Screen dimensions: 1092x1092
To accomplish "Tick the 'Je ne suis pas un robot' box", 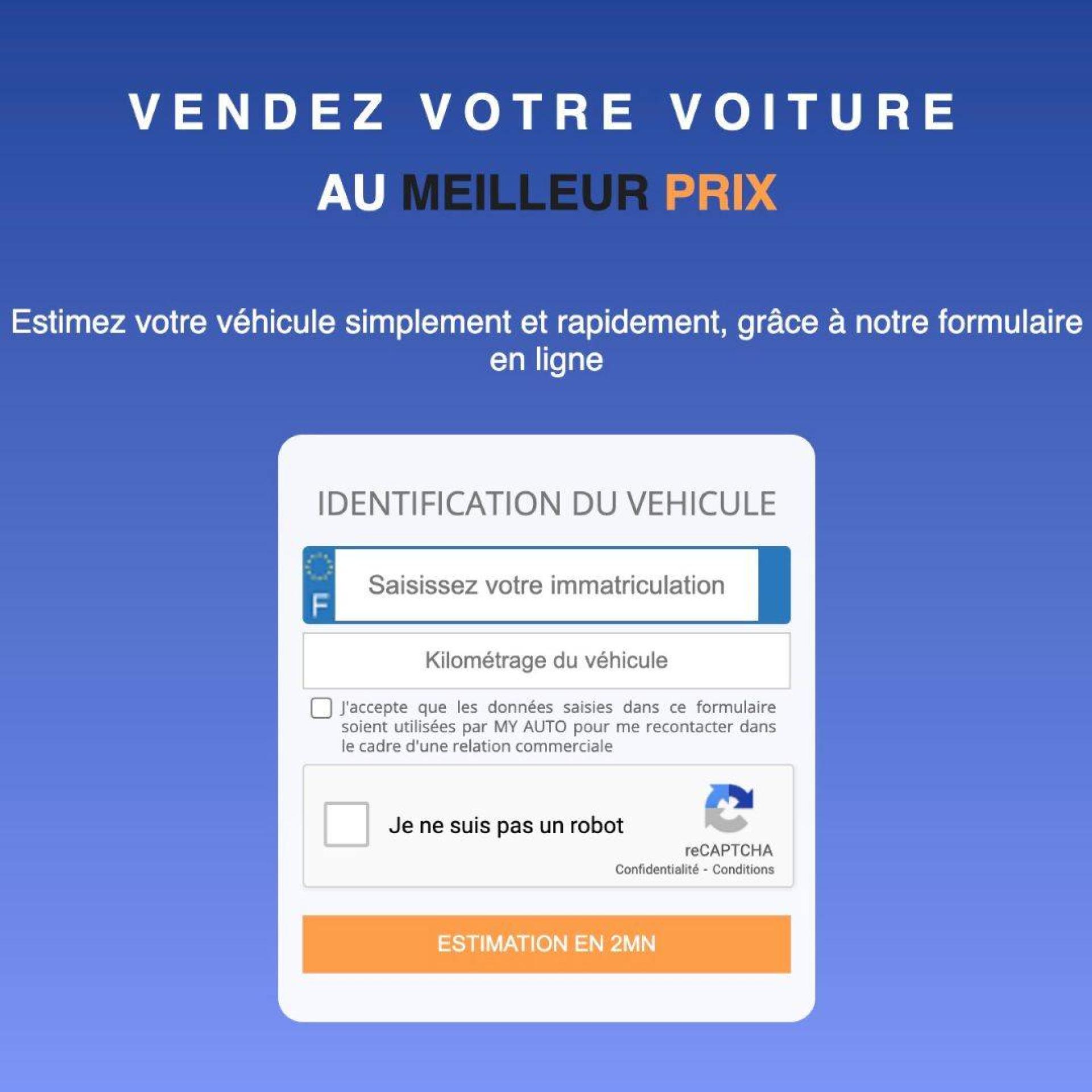I will click(346, 824).
